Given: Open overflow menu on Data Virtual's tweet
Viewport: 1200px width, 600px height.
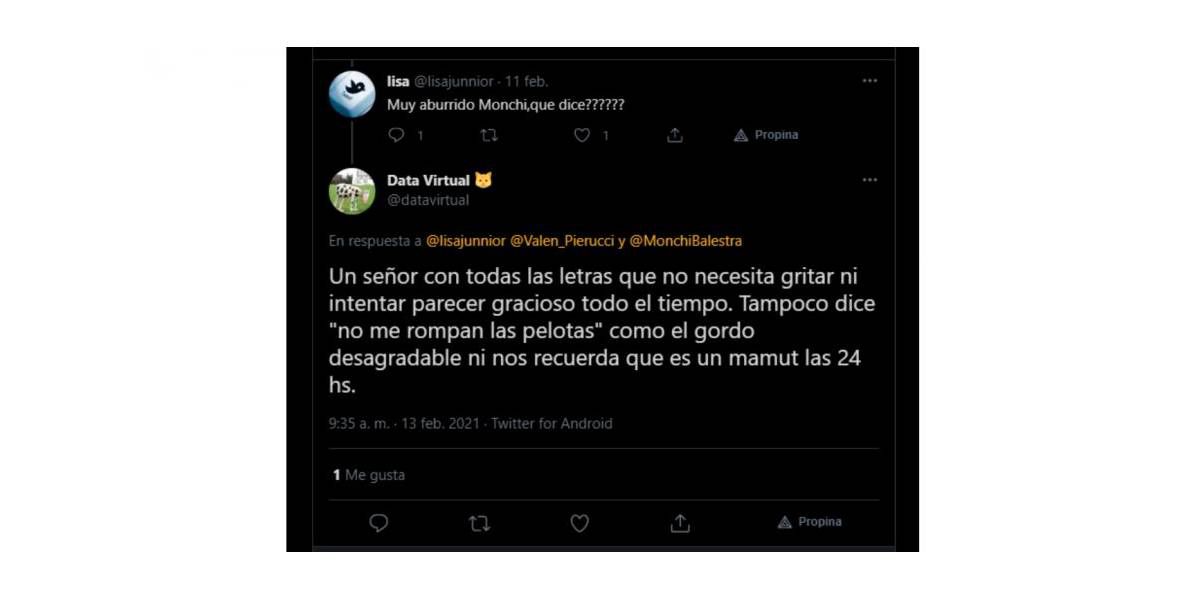Looking at the screenshot, I should coord(869,180).
